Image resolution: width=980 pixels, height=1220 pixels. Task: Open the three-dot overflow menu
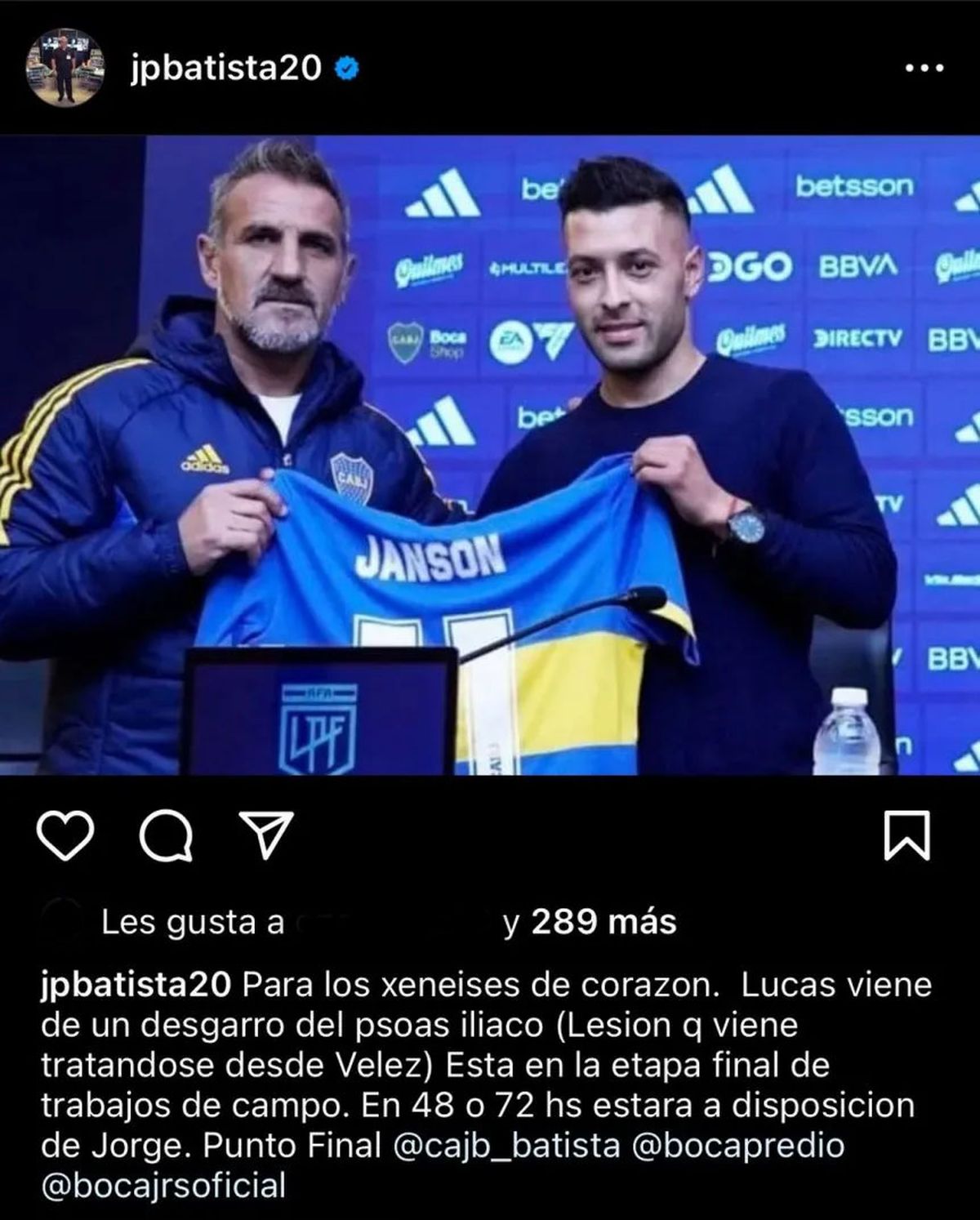click(x=924, y=69)
